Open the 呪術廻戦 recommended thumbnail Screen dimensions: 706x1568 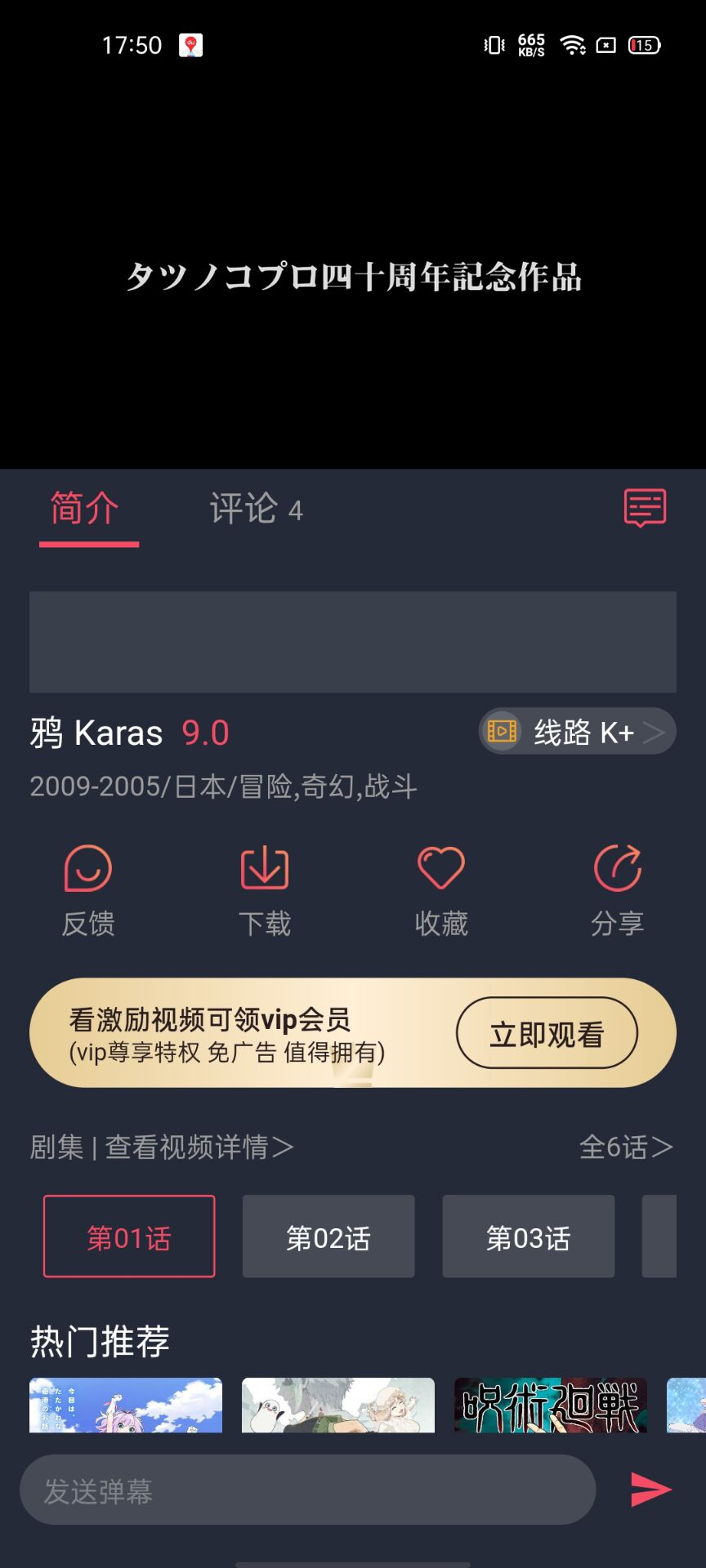[550, 1405]
